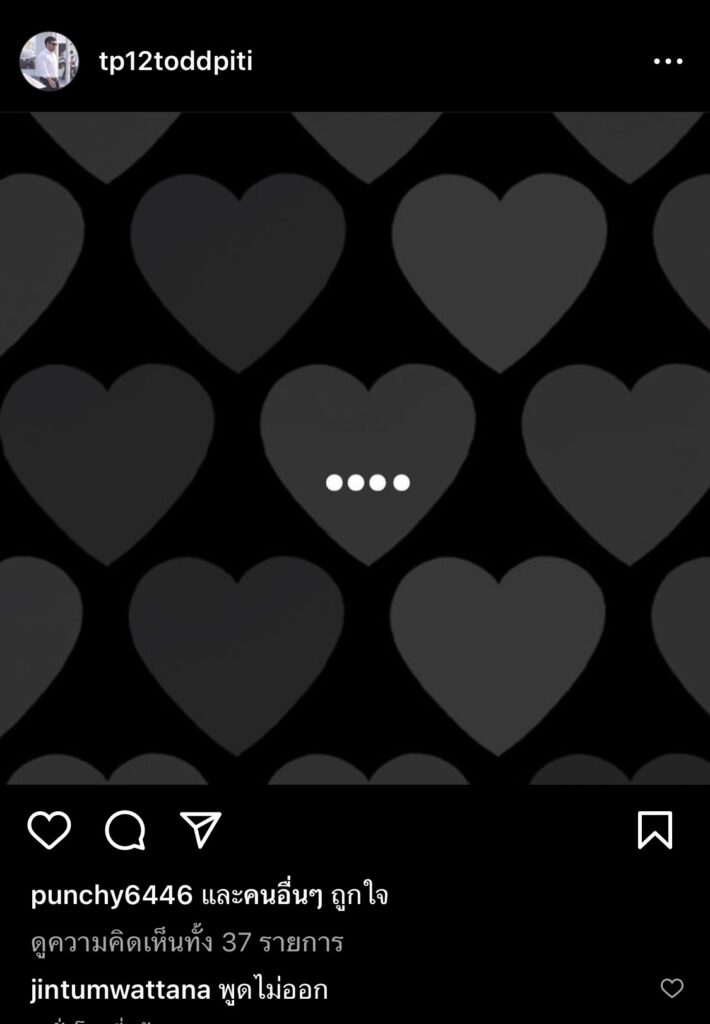Share the post via paper plane icon

point(200,830)
